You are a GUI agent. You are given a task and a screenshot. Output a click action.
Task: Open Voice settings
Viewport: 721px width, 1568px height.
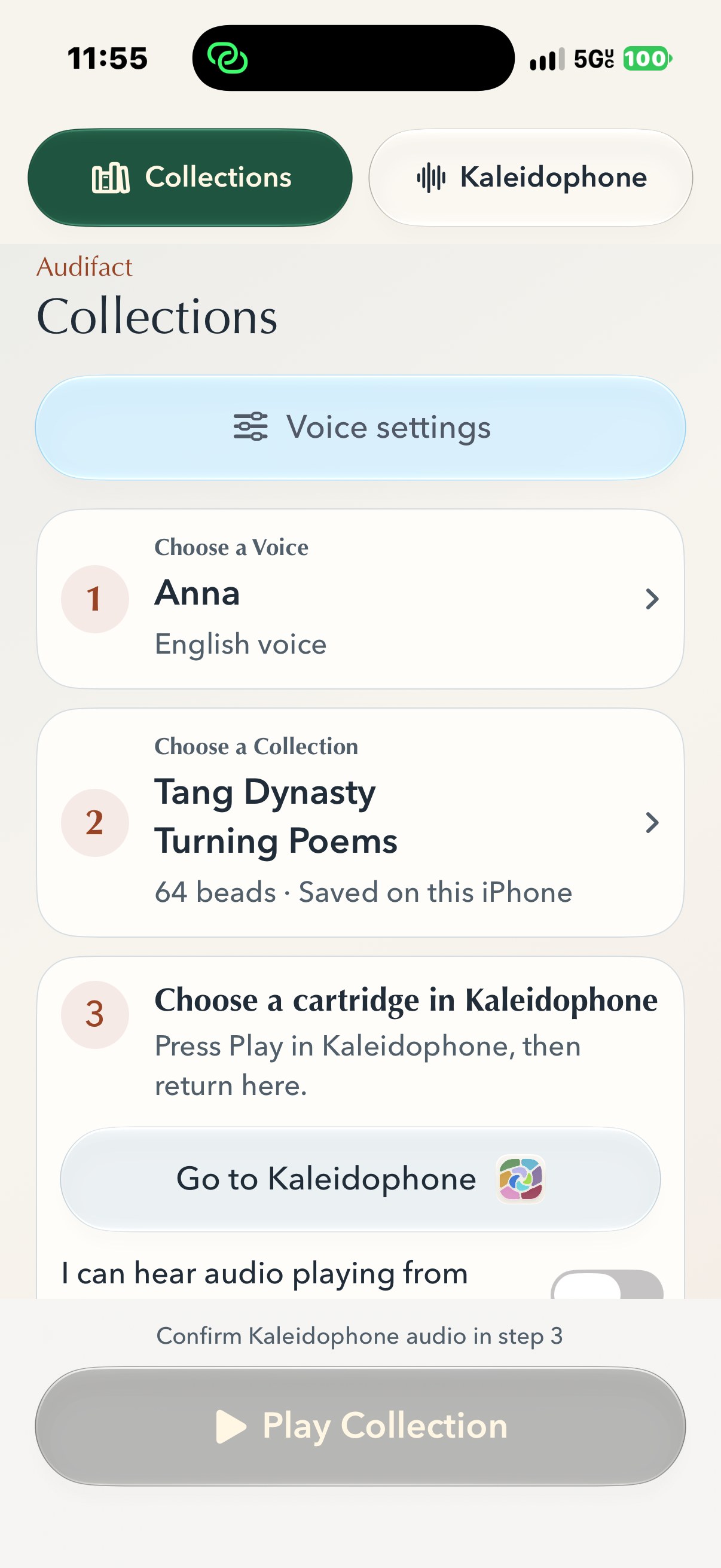(x=360, y=428)
